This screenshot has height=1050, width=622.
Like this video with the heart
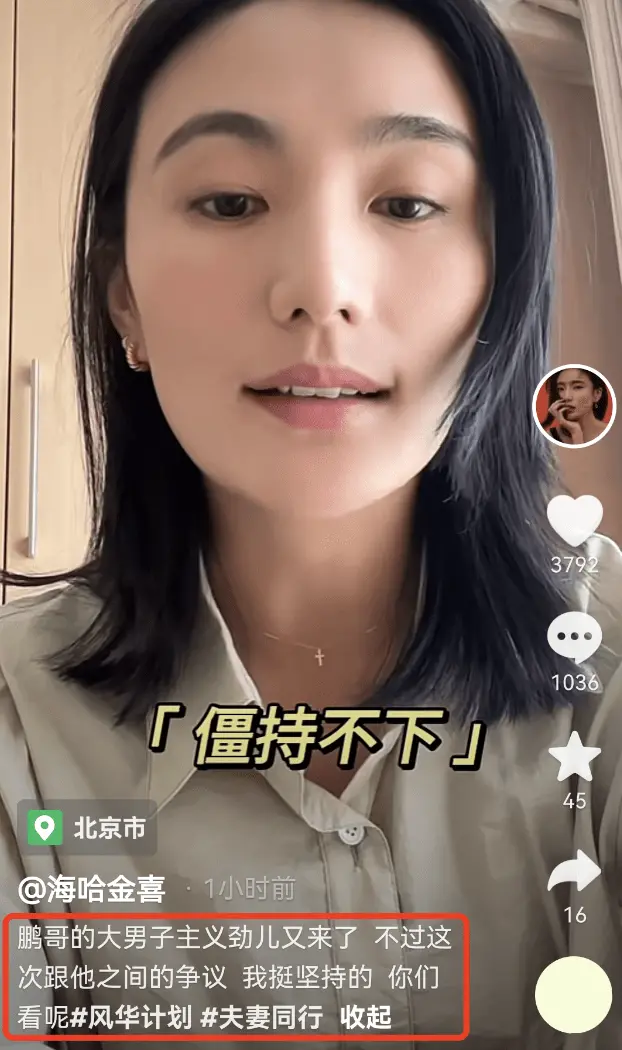click(575, 522)
